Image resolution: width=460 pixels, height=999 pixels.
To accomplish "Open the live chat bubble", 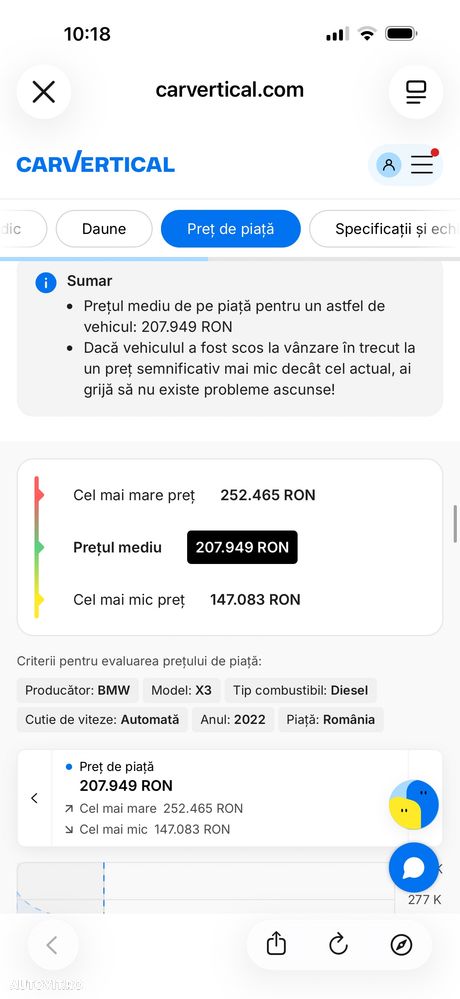I will click(413, 867).
